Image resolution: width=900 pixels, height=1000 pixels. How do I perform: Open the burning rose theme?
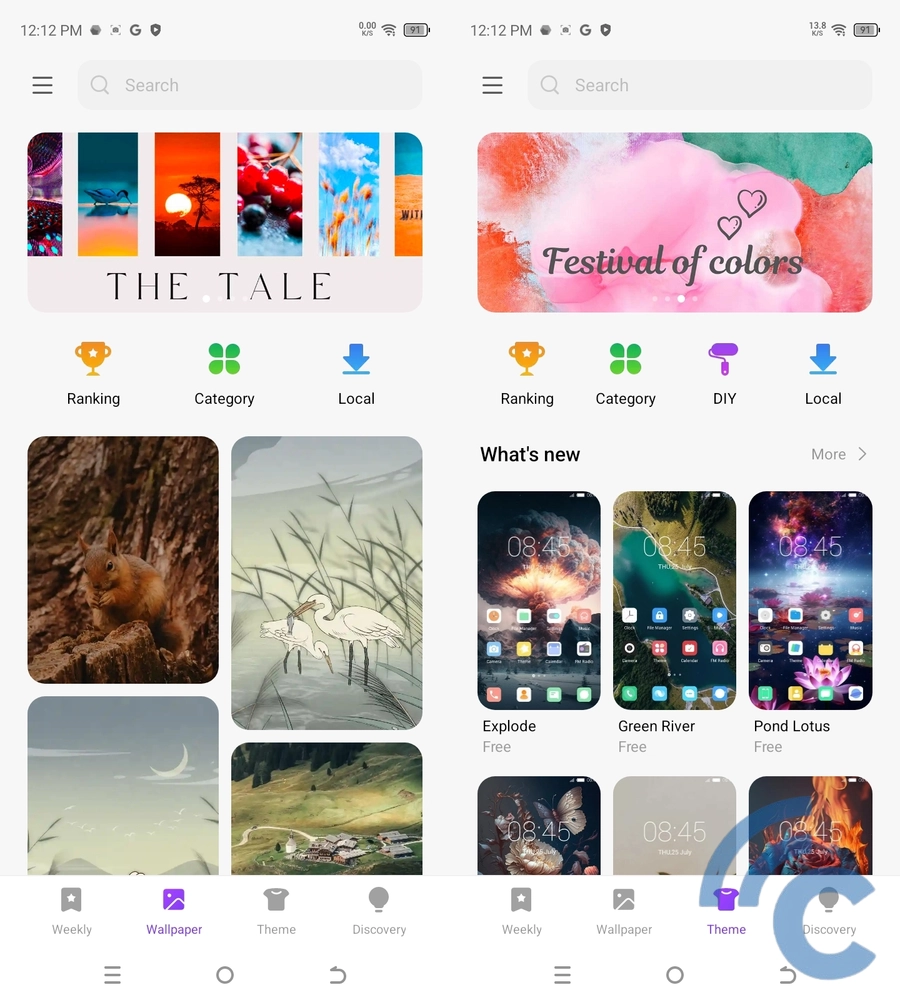(x=810, y=825)
